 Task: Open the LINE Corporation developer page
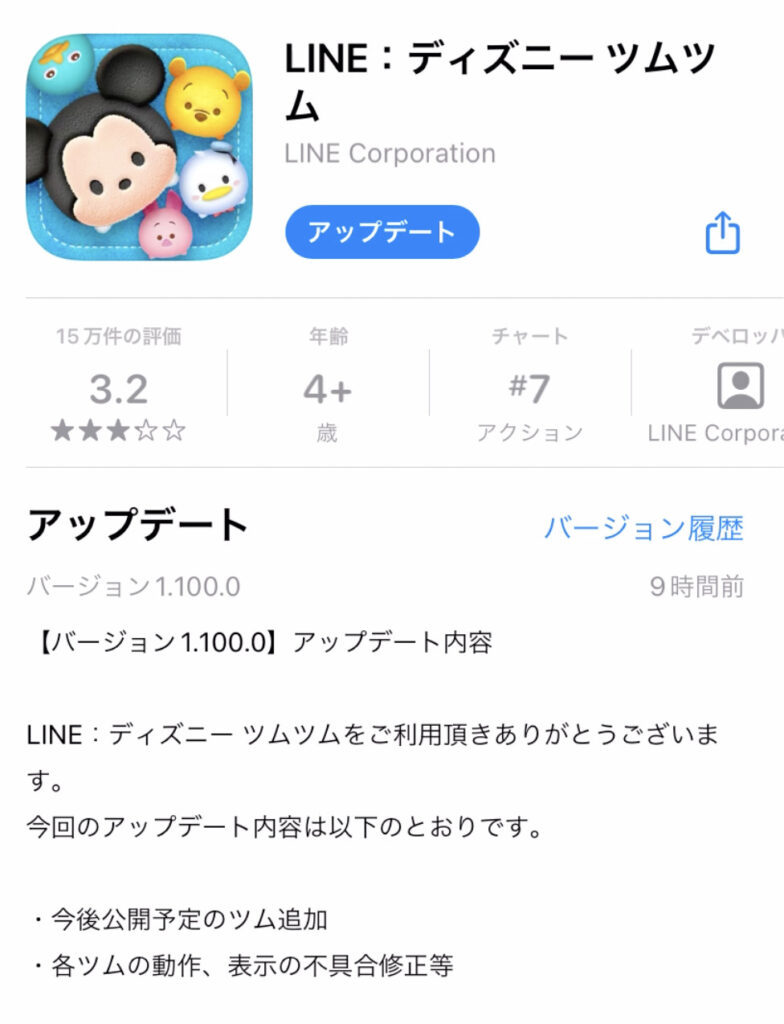389,153
